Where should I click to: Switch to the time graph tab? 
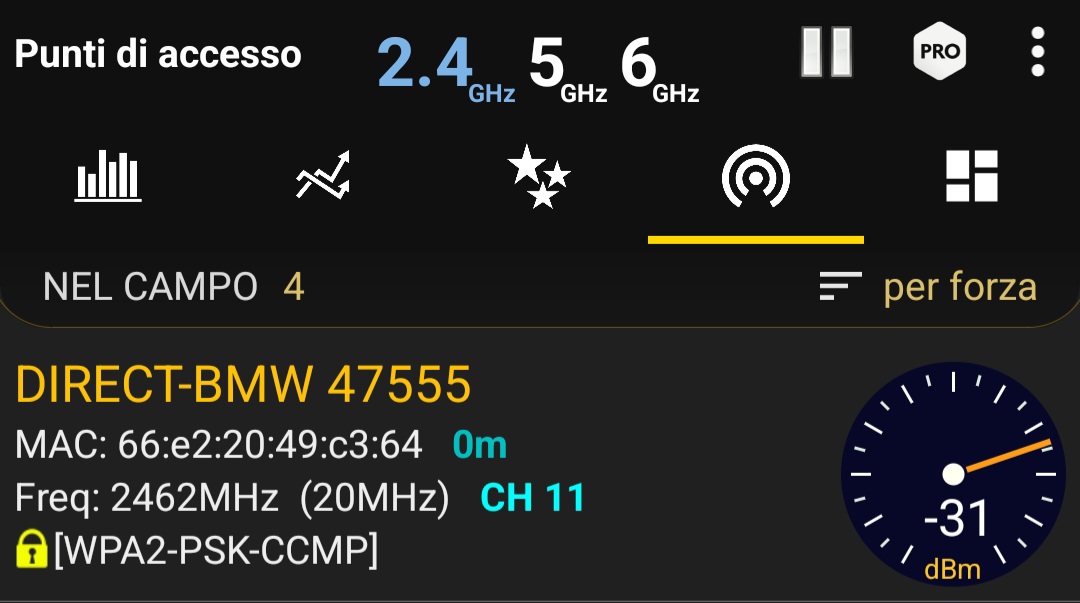324,177
